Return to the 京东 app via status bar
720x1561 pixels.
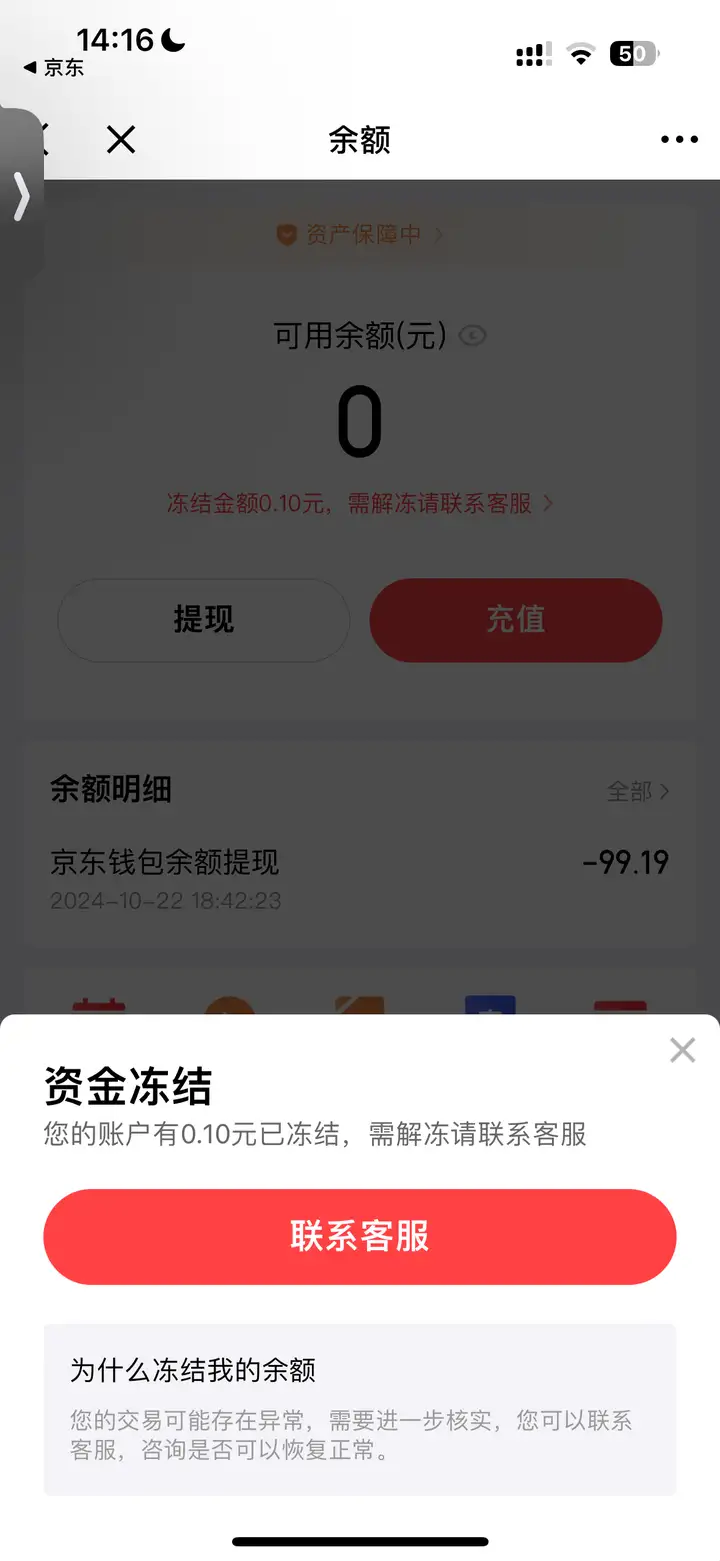[54, 68]
